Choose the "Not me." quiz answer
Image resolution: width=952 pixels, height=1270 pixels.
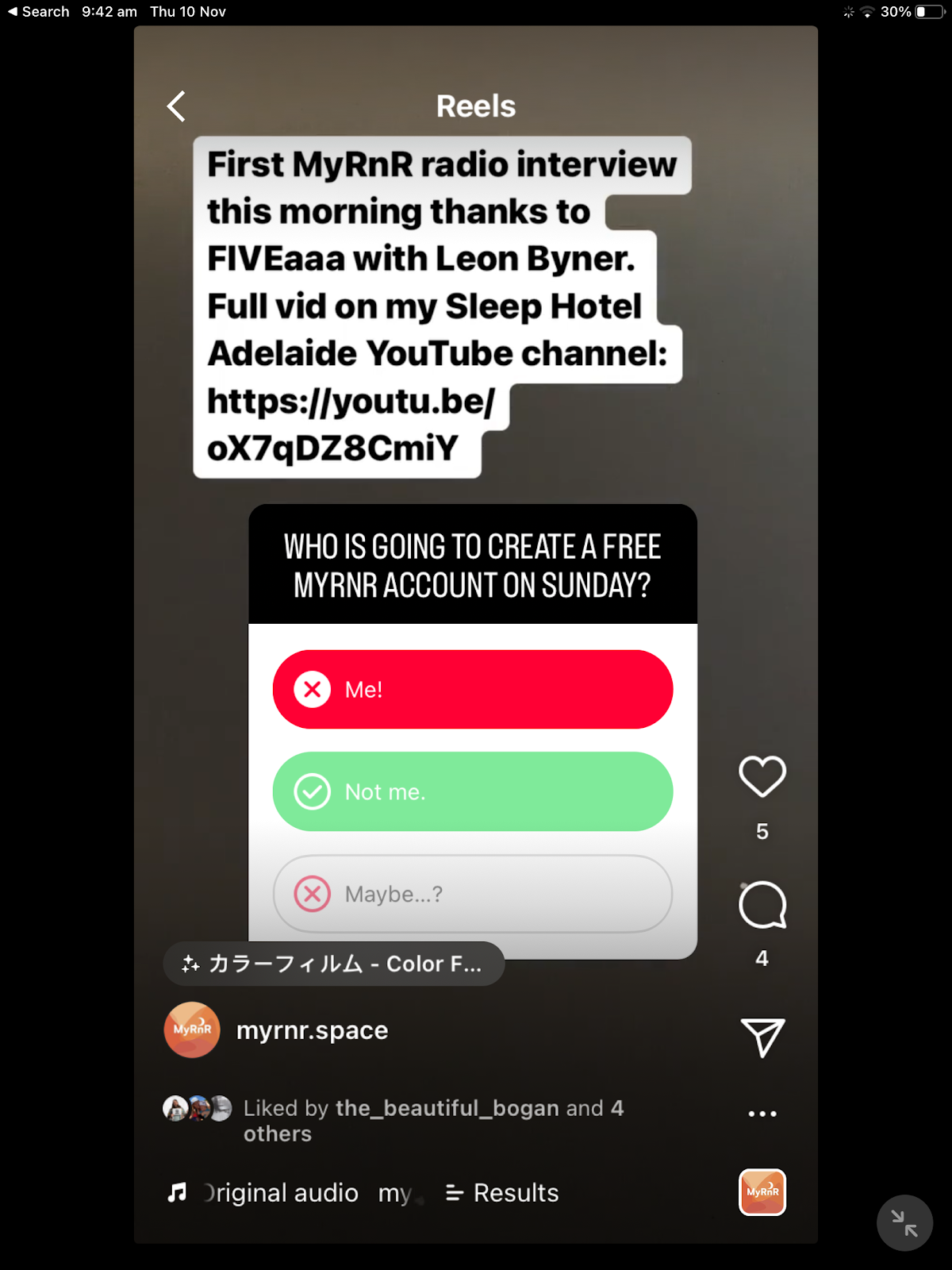(x=473, y=791)
